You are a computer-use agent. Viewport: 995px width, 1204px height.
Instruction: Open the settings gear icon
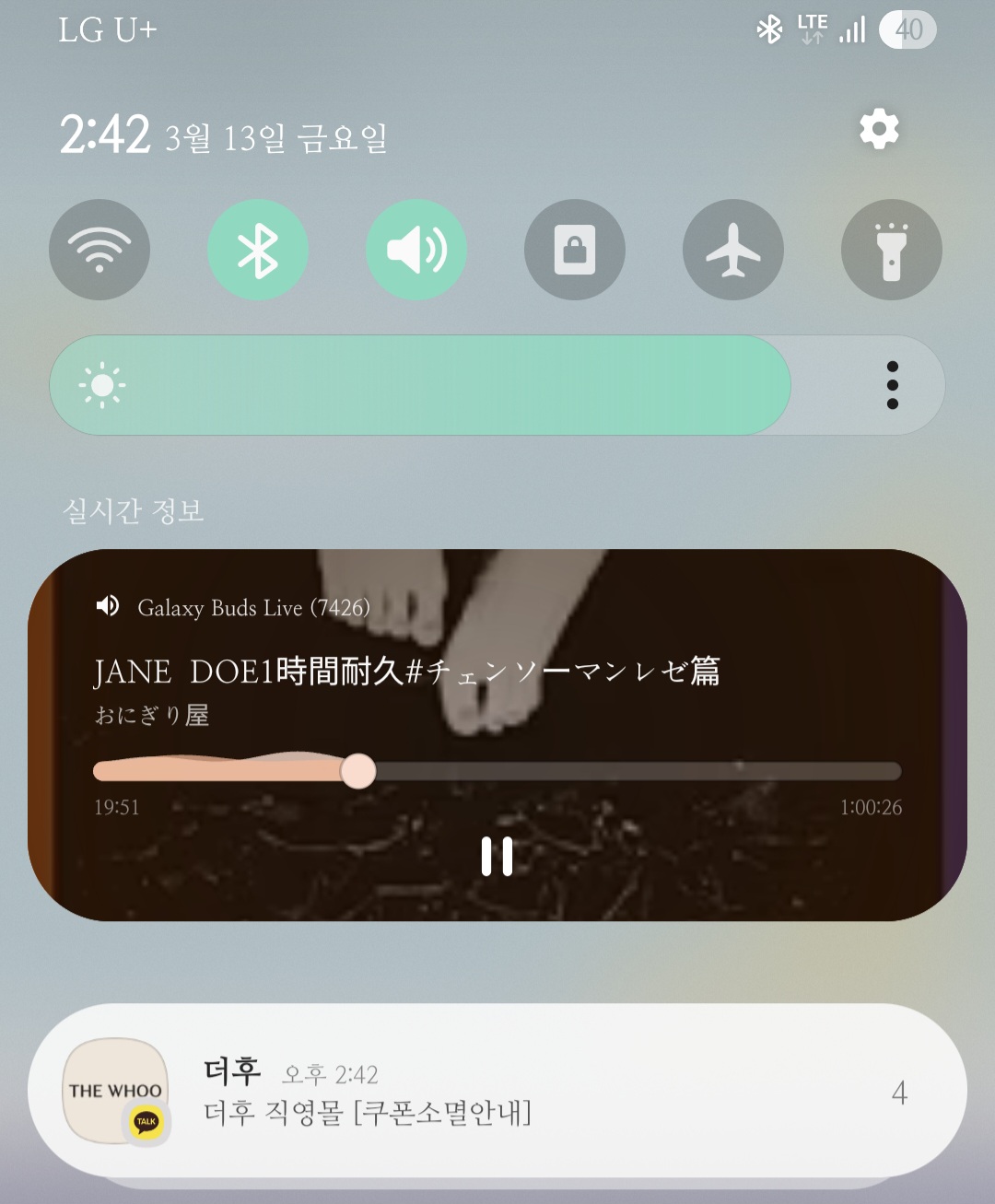(878, 130)
